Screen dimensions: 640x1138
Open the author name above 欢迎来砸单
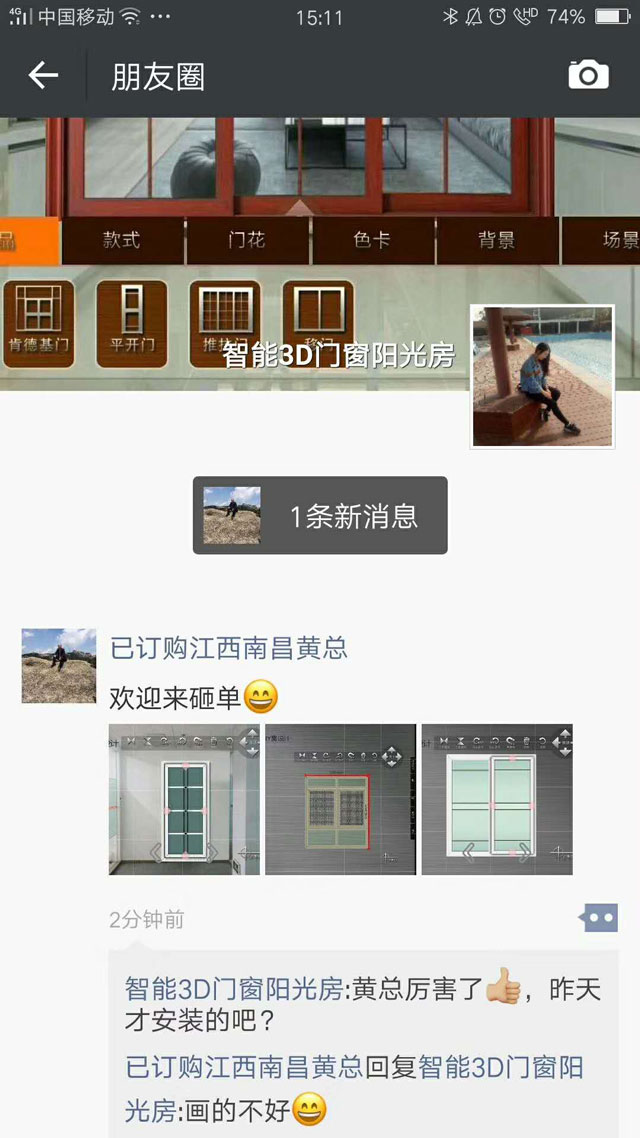point(228,648)
